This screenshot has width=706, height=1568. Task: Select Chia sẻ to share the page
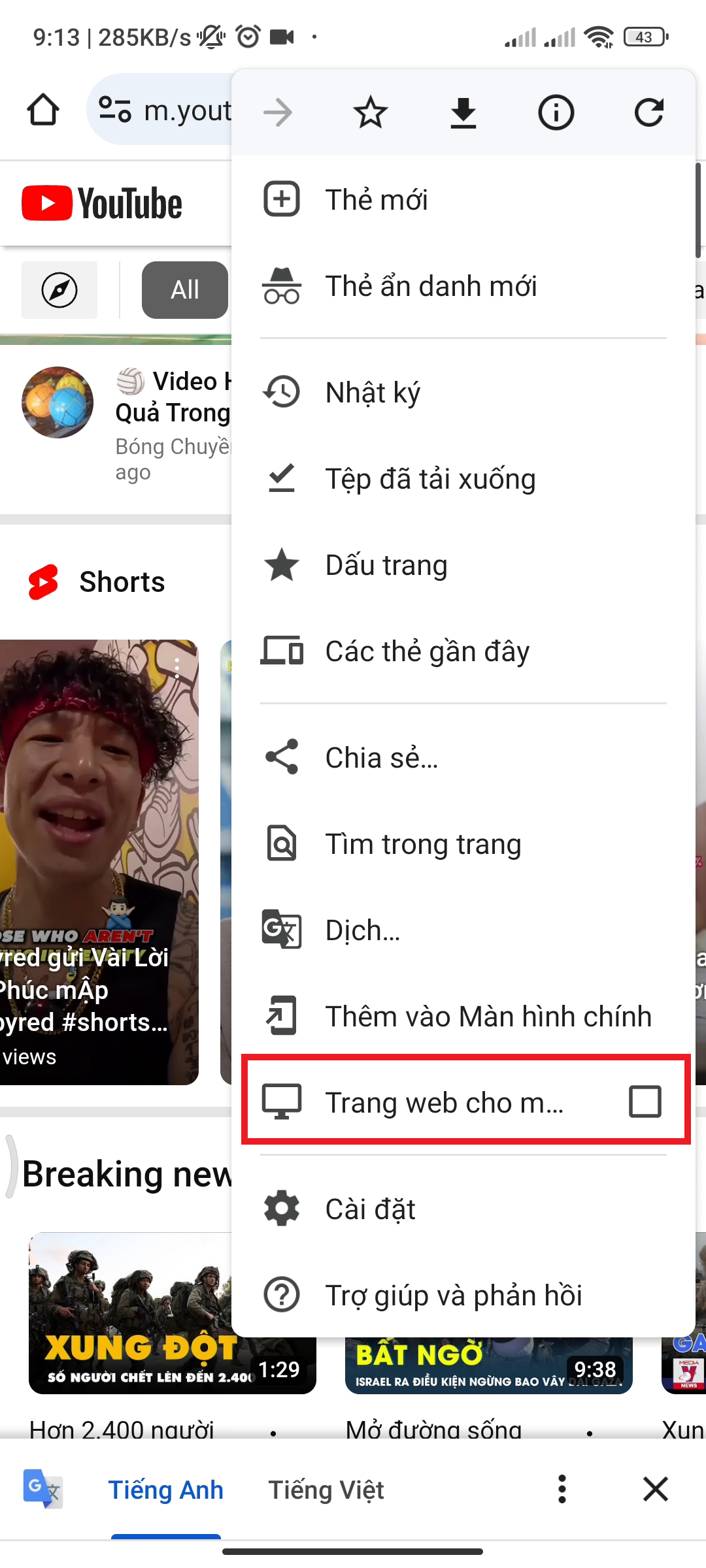[382, 758]
